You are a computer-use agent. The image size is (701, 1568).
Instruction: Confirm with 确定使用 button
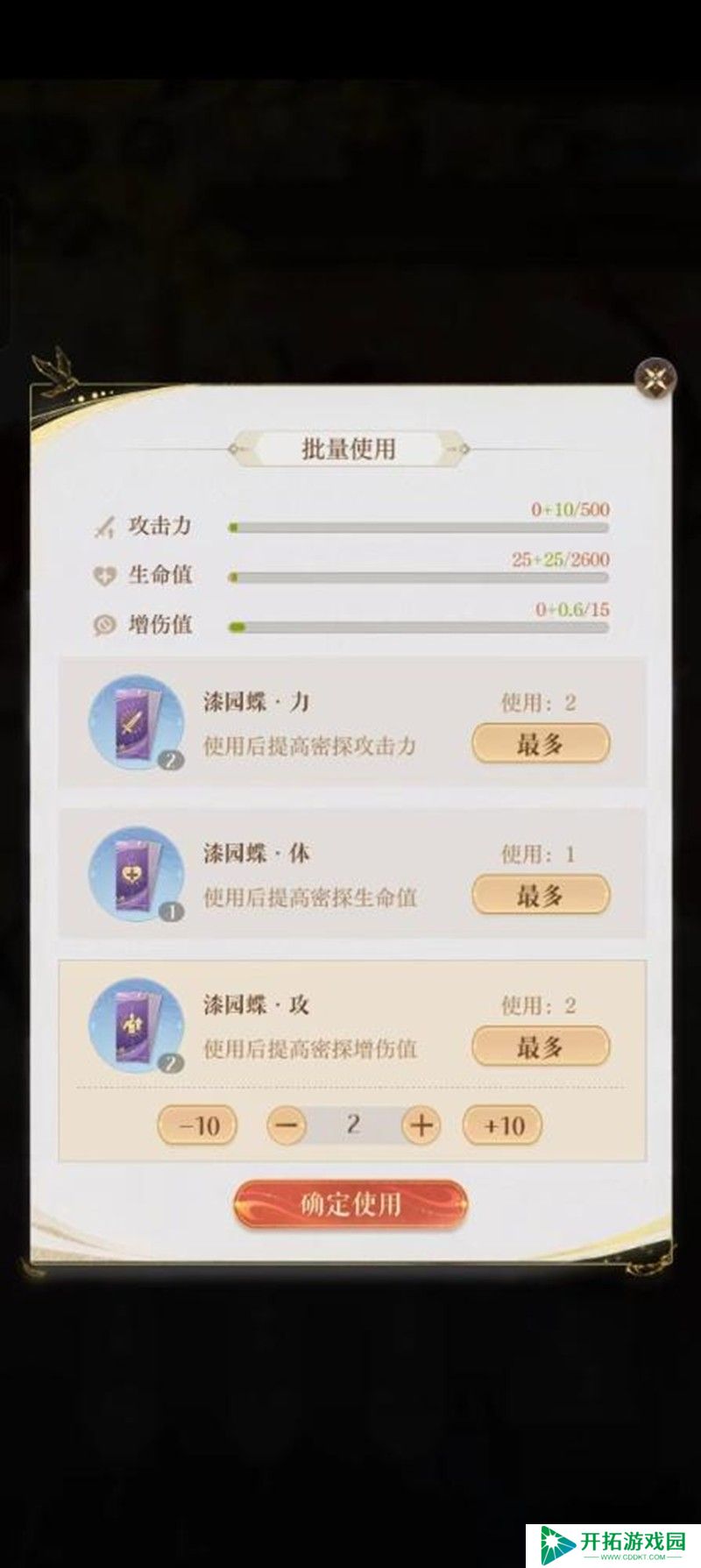point(350,1203)
